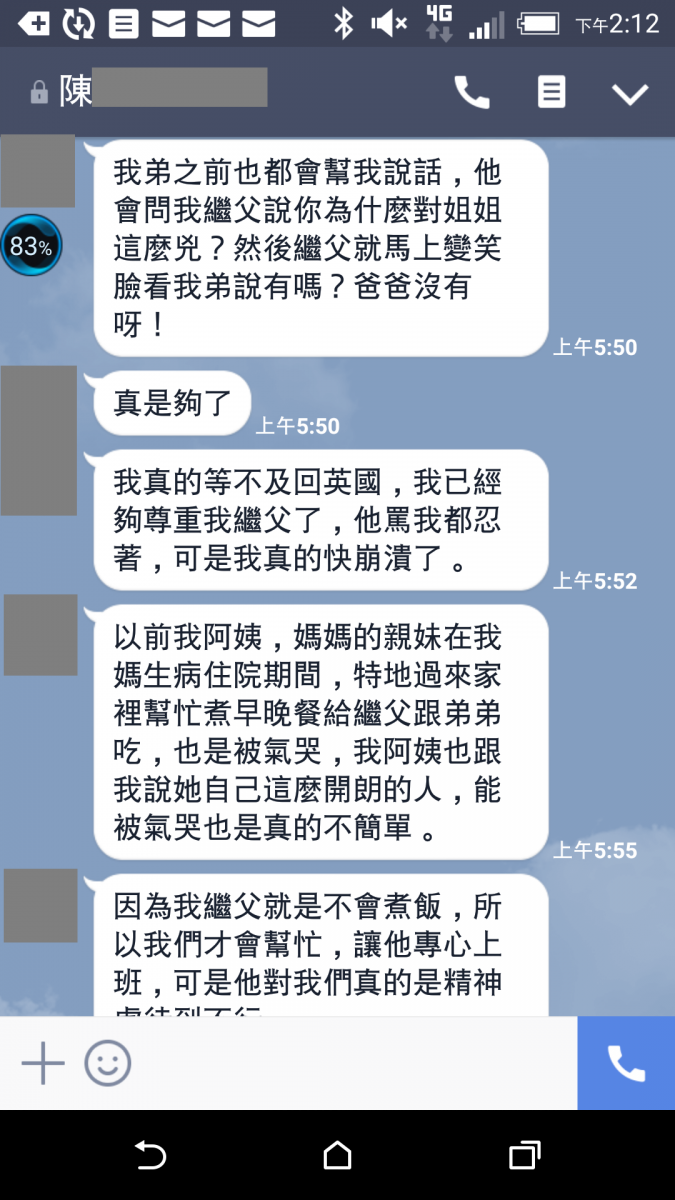Tap the blue call button

coord(626,1062)
